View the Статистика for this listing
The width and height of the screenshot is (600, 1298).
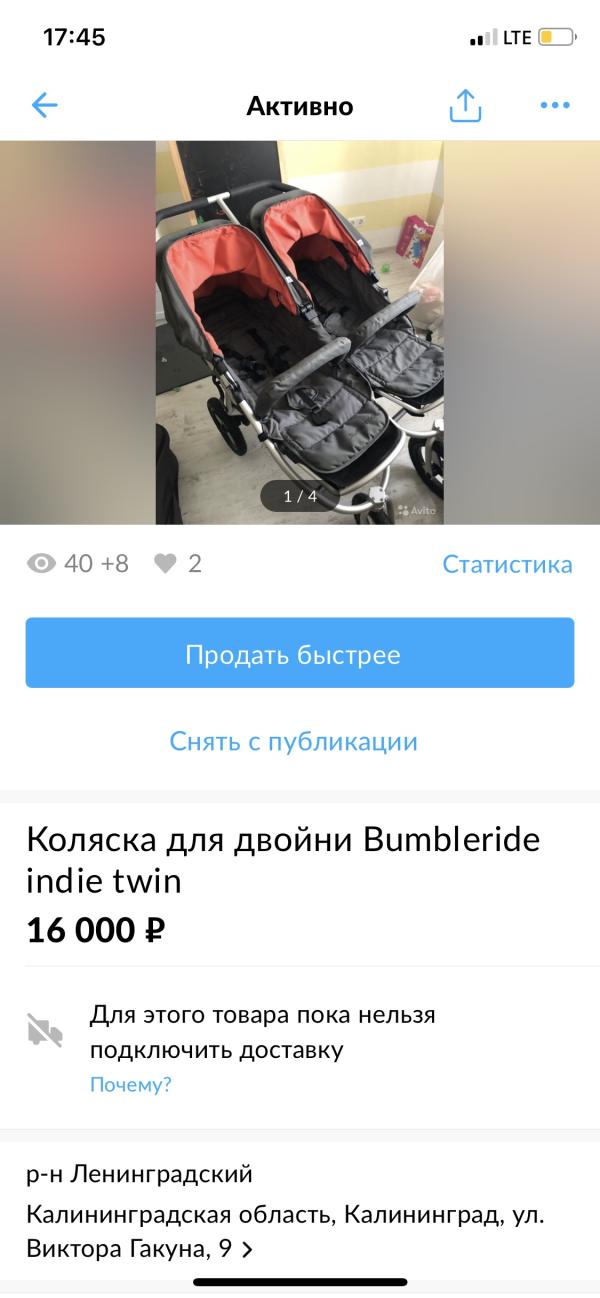click(507, 564)
